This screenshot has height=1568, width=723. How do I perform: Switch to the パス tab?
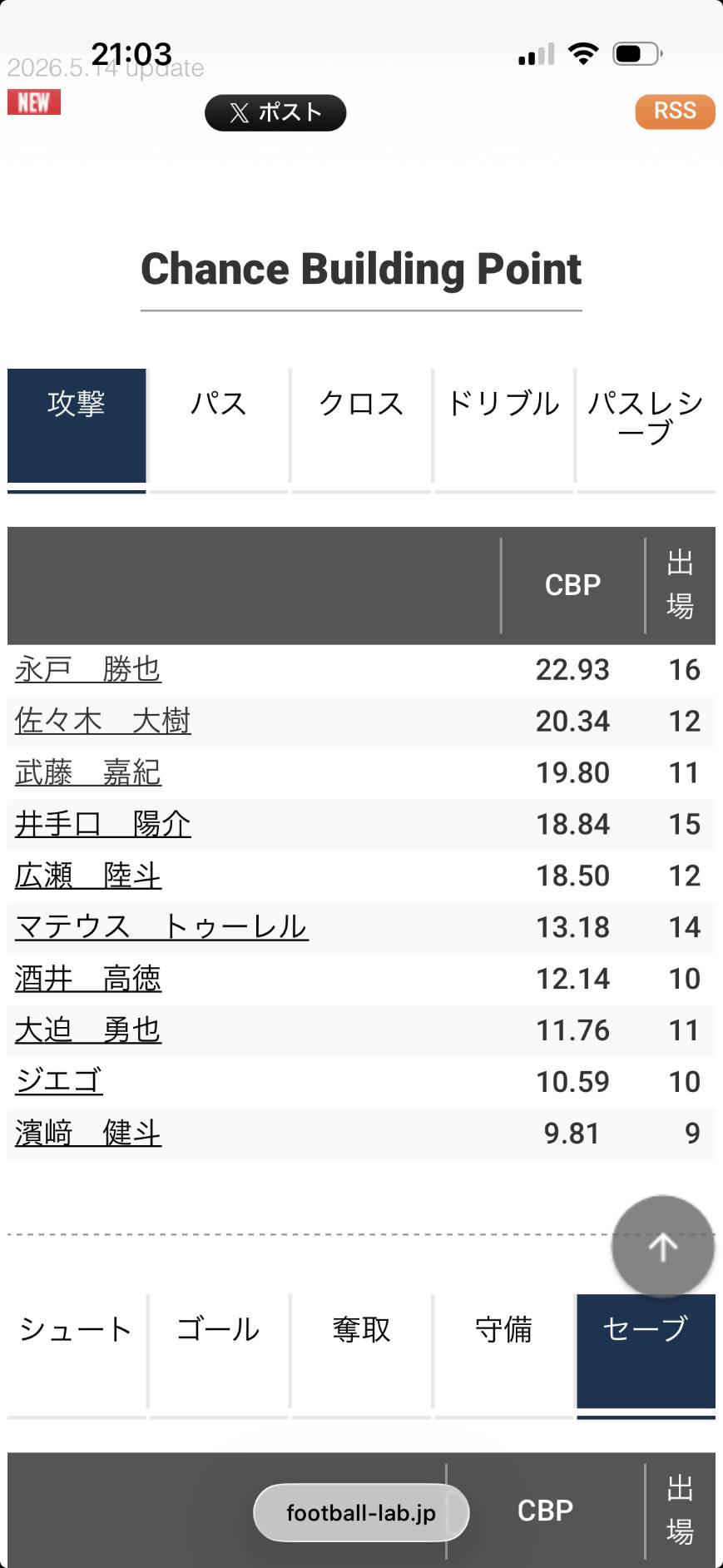[219, 425]
